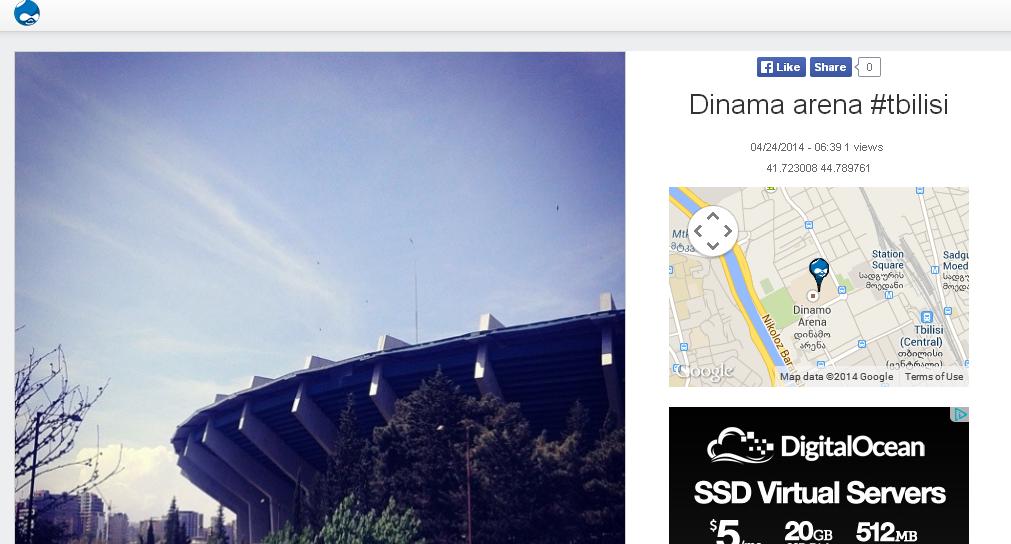Tap the AdChoices icon on the ad
Image resolution: width=1011 pixels, height=544 pixels.
(959, 415)
